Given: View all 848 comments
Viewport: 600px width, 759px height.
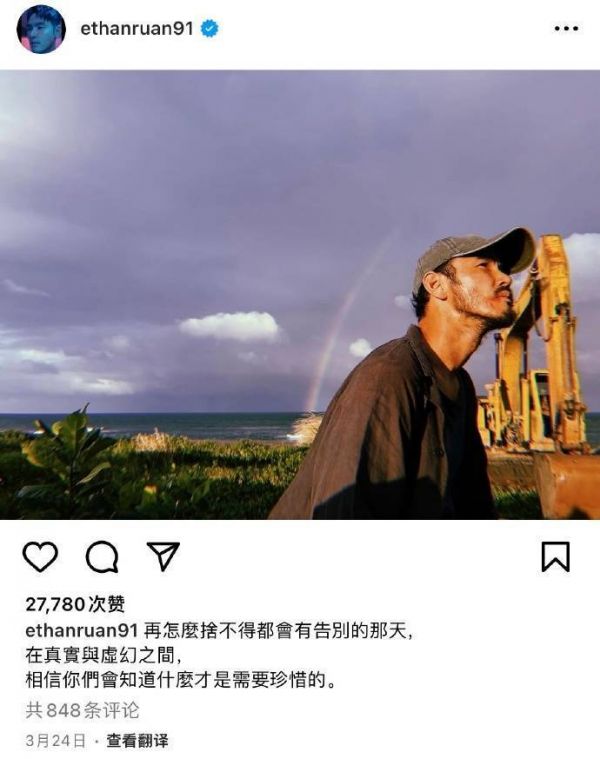Looking at the screenshot, I should click(82, 711).
